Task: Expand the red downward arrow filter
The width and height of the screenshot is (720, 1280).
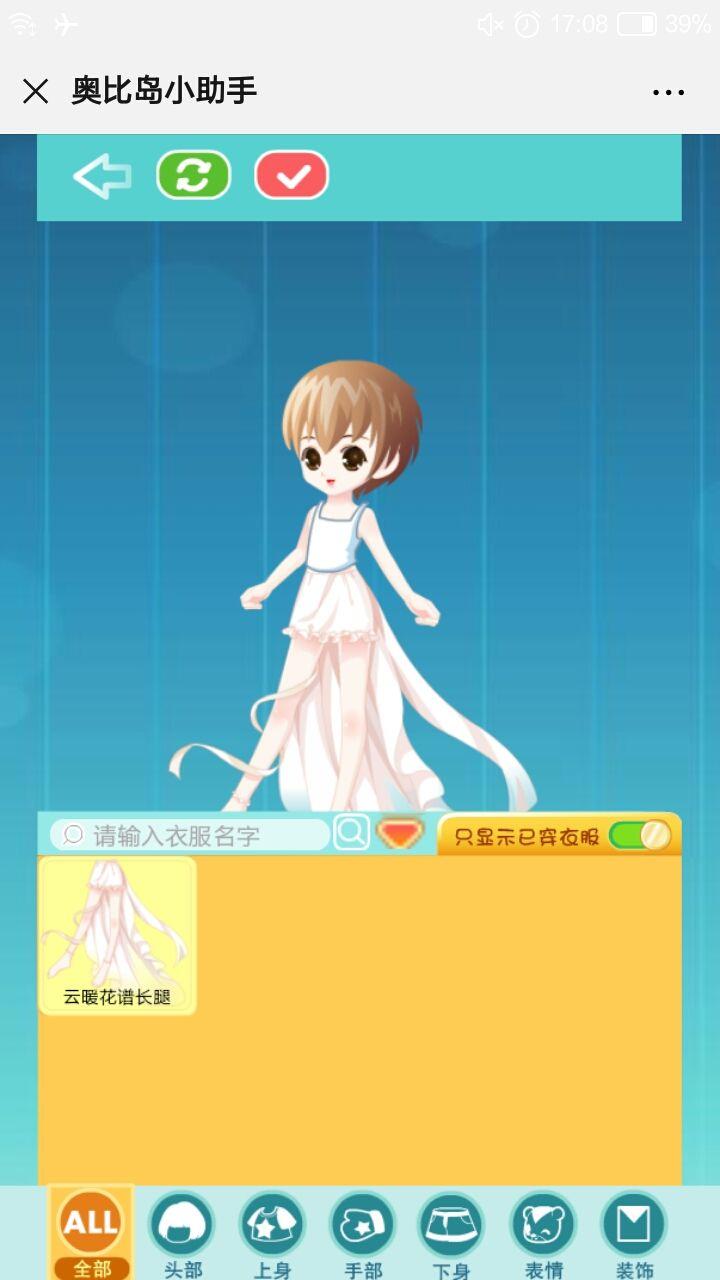Action: [x=400, y=832]
